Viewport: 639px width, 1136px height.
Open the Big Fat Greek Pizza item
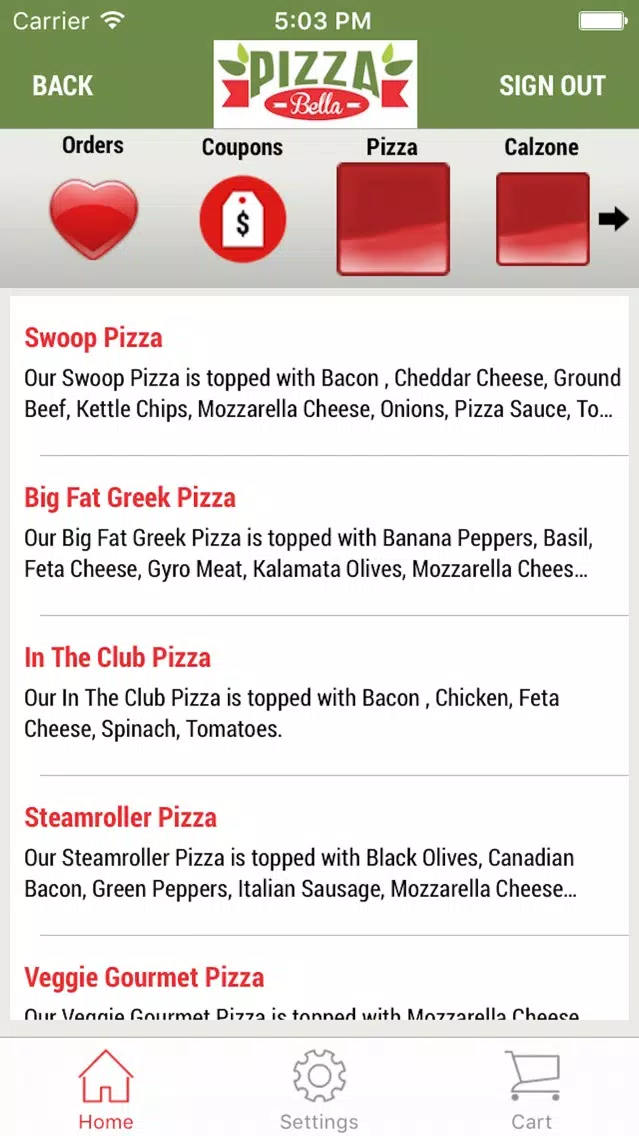pos(320,536)
